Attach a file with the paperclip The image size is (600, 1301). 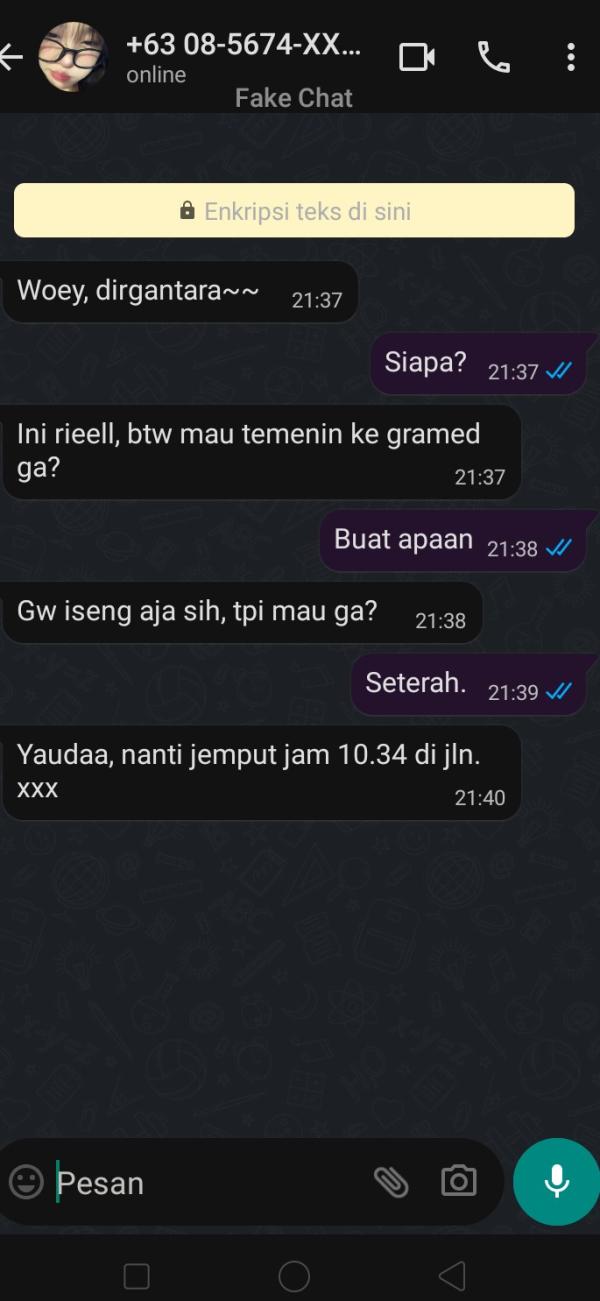point(391,1182)
